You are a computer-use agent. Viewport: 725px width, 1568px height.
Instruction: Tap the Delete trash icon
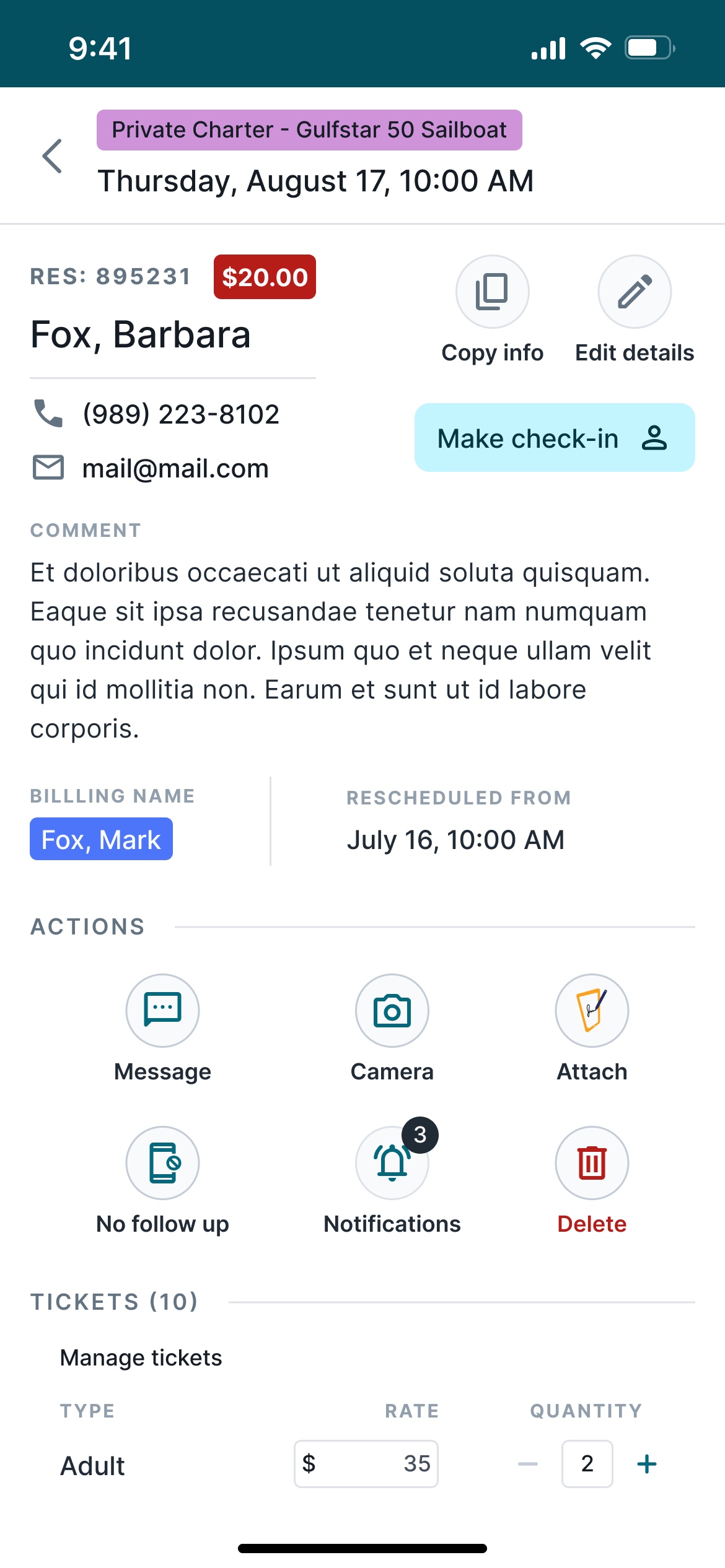[x=591, y=1163]
